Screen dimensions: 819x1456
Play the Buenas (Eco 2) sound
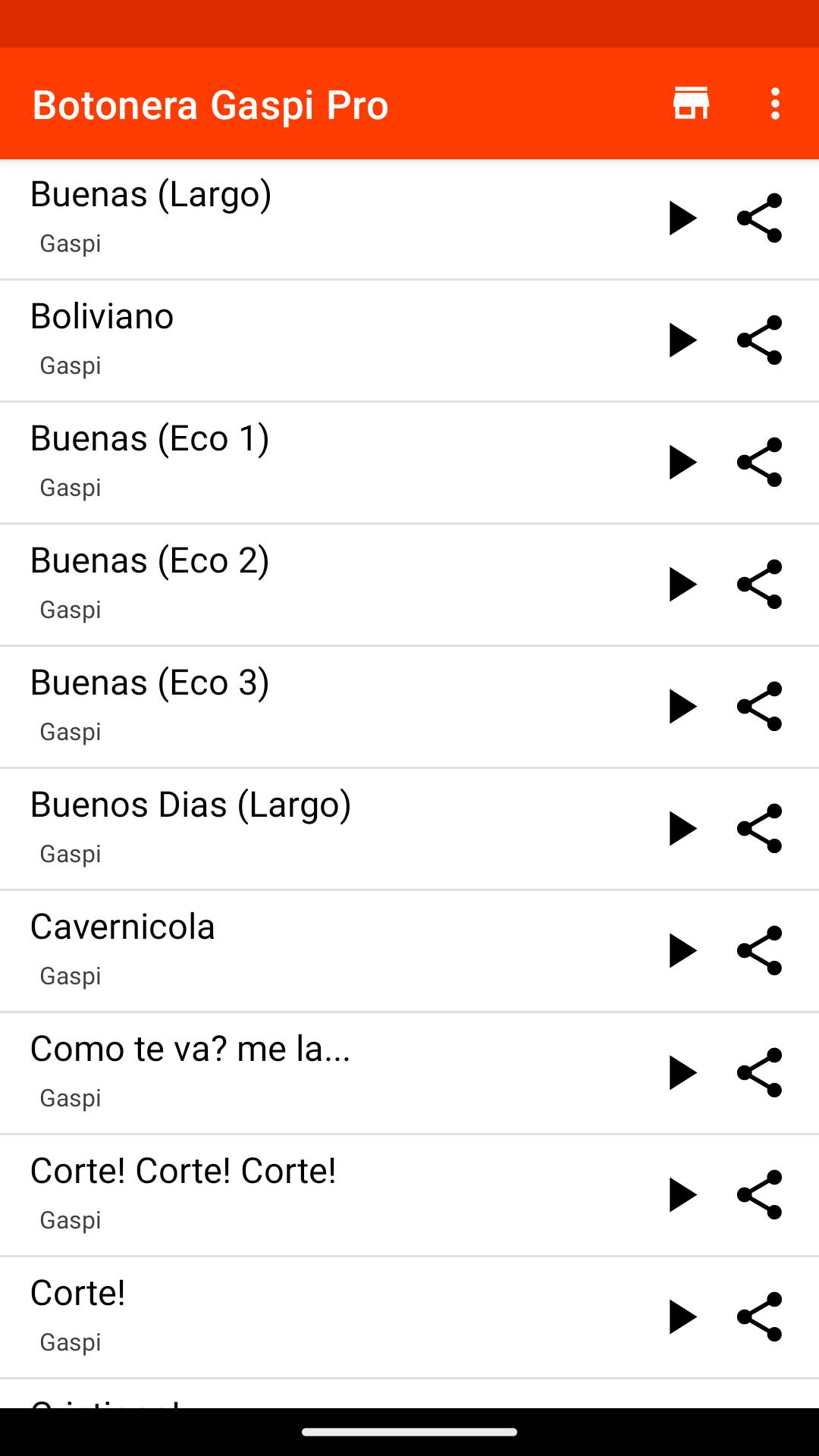682,585
